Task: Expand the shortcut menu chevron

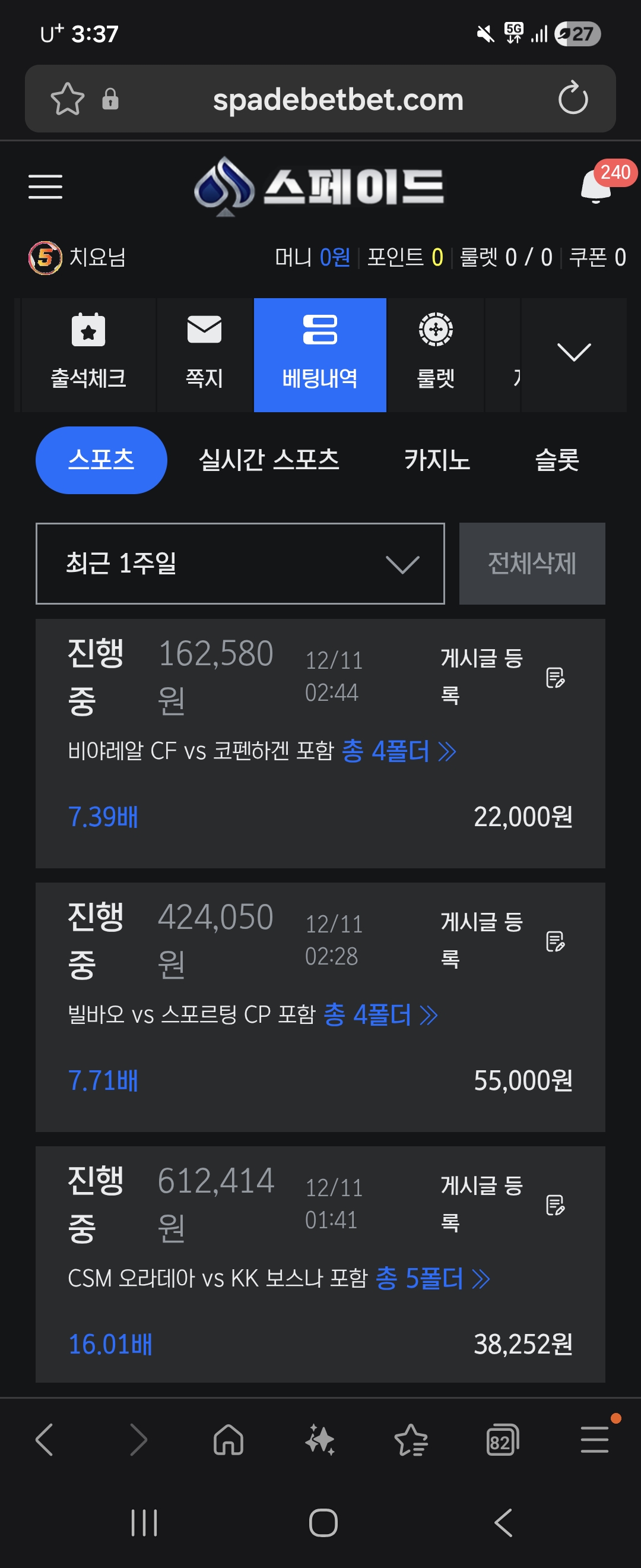Action: coord(573,352)
